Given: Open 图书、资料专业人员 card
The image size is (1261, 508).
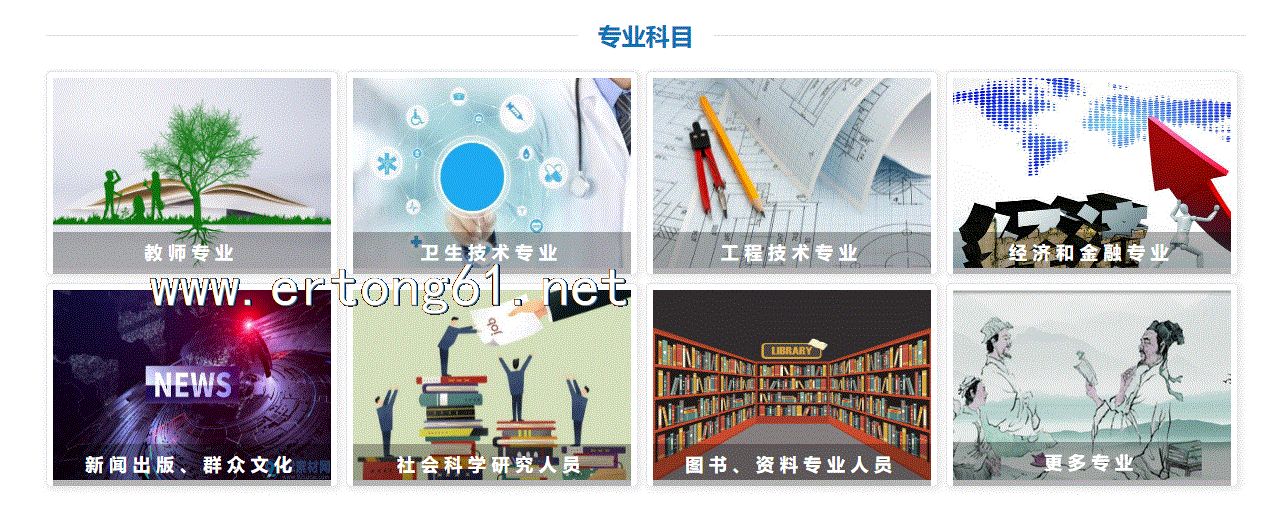Looking at the screenshot, I should point(791,386).
